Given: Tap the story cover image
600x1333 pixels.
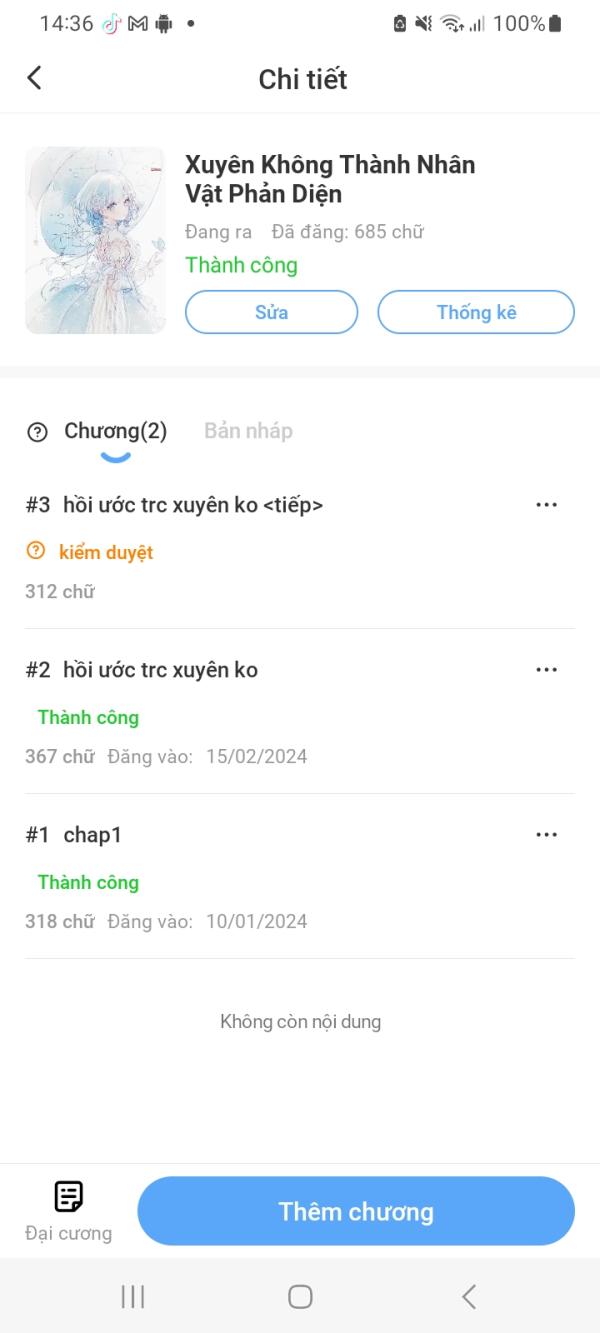Looking at the screenshot, I should pyautogui.click(x=95, y=240).
